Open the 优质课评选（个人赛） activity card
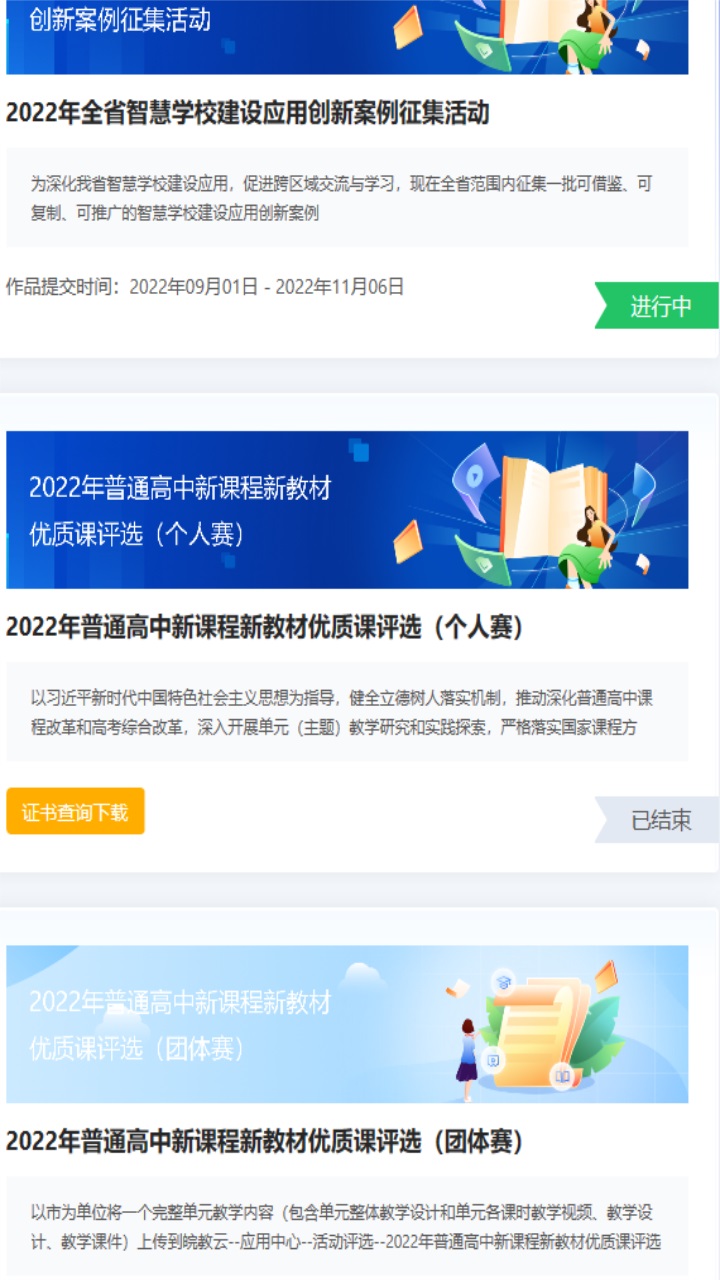 click(x=265, y=627)
